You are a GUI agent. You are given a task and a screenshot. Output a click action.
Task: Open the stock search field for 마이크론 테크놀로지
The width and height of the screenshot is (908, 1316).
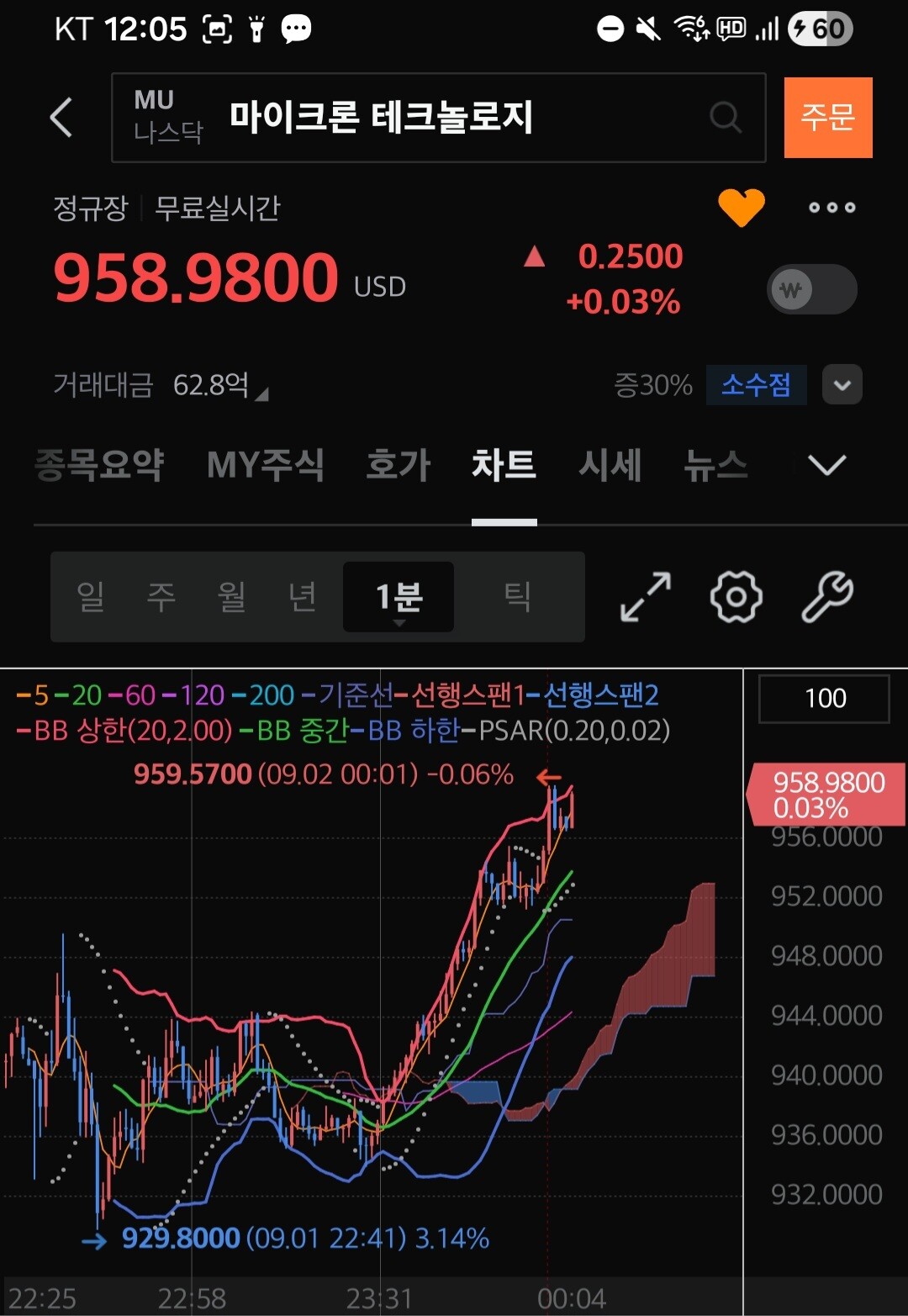click(438, 117)
